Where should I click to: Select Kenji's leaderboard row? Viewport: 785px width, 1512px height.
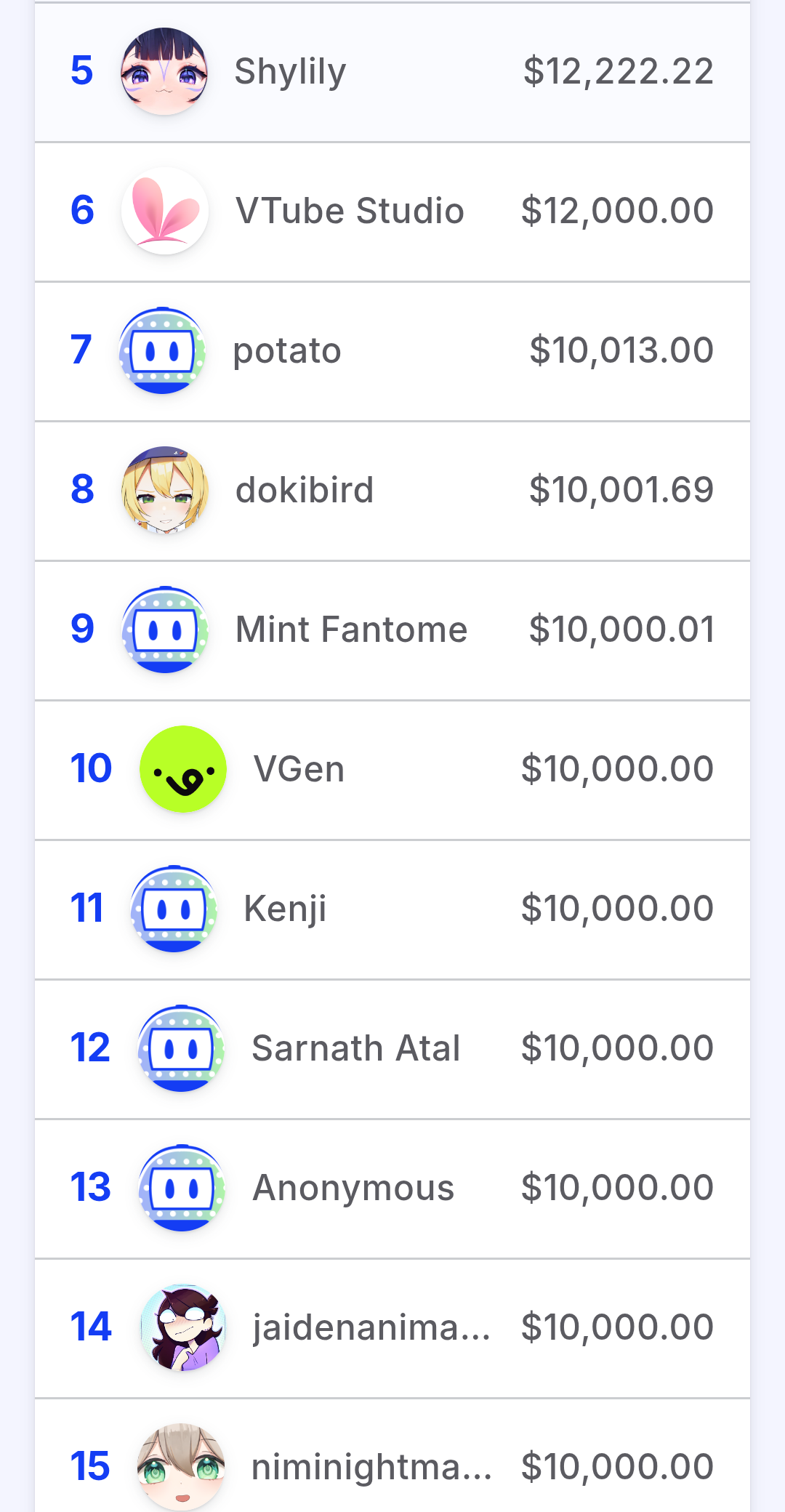click(392, 909)
